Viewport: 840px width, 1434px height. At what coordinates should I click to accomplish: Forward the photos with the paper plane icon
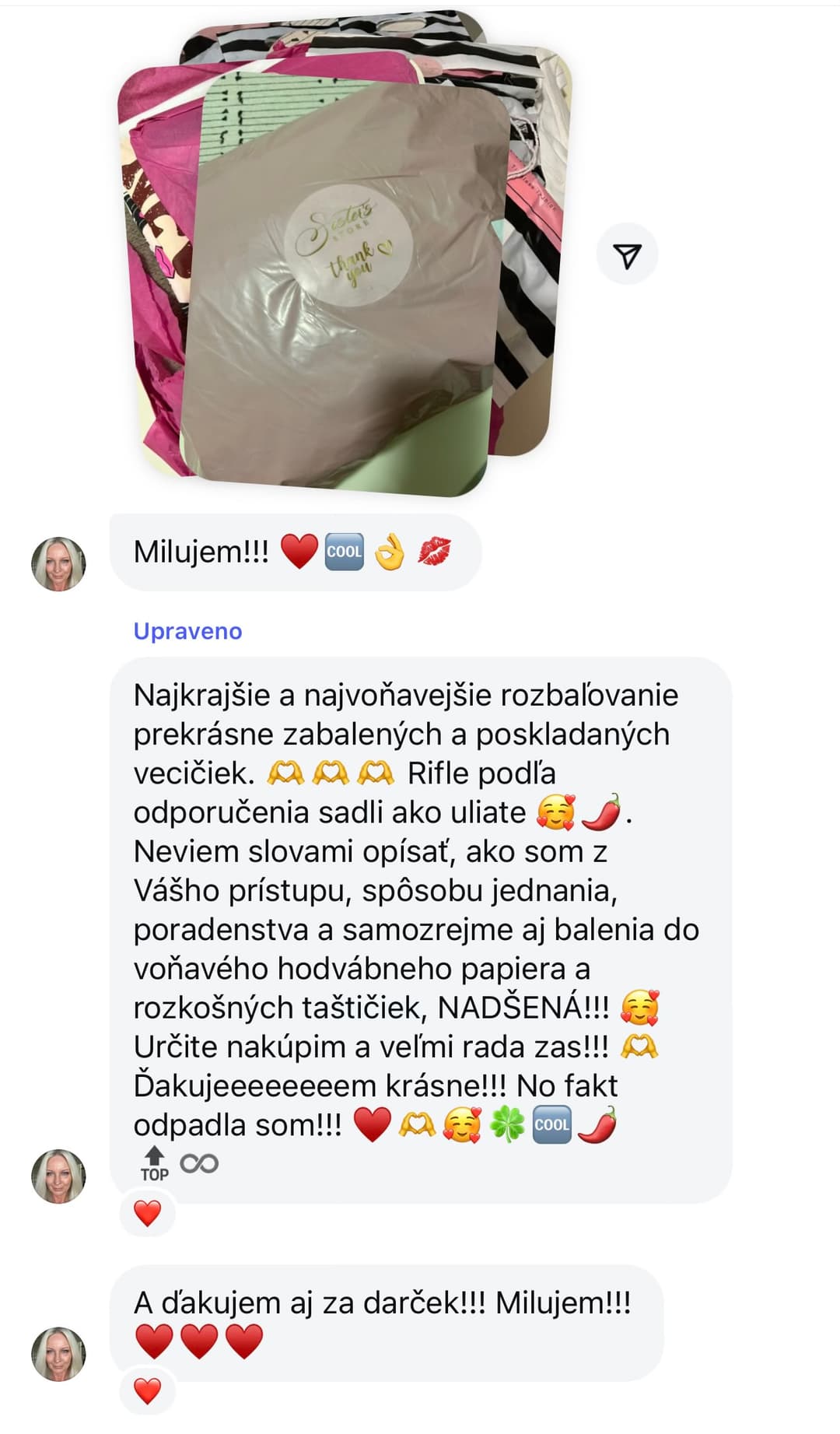627,255
